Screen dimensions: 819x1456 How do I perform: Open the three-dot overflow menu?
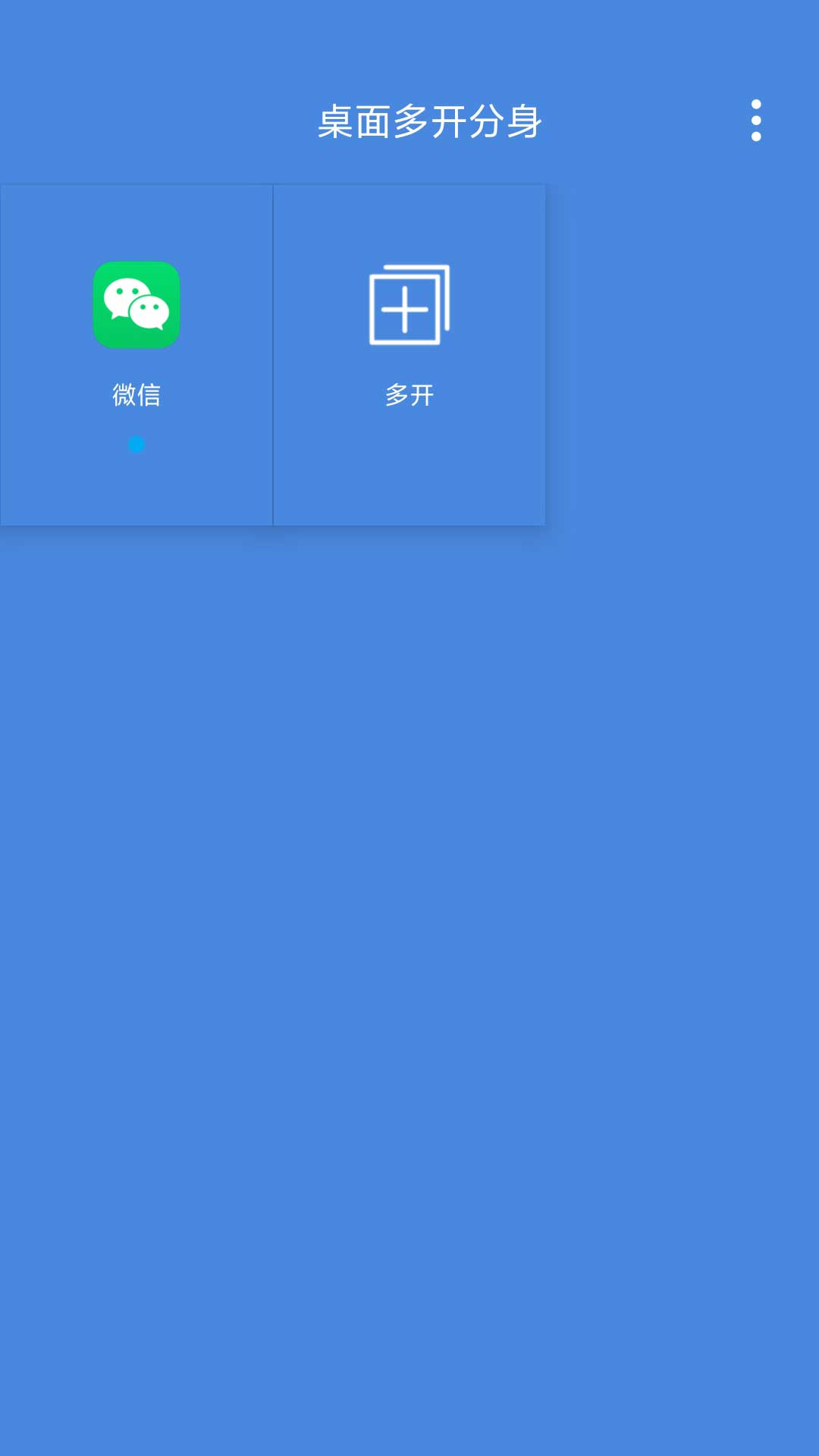pyautogui.click(x=755, y=121)
